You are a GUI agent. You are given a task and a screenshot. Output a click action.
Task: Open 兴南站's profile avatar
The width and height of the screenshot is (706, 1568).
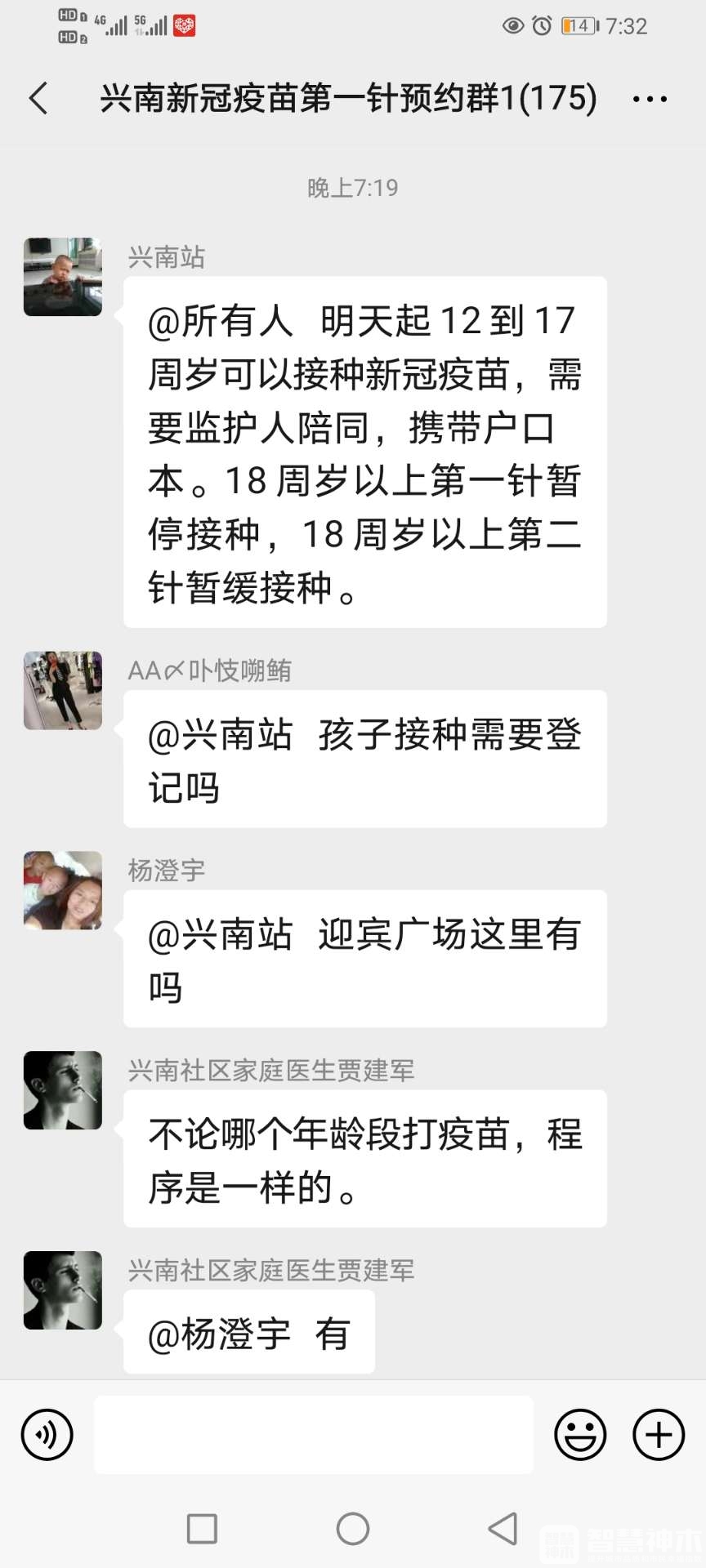tap(63, 277)
